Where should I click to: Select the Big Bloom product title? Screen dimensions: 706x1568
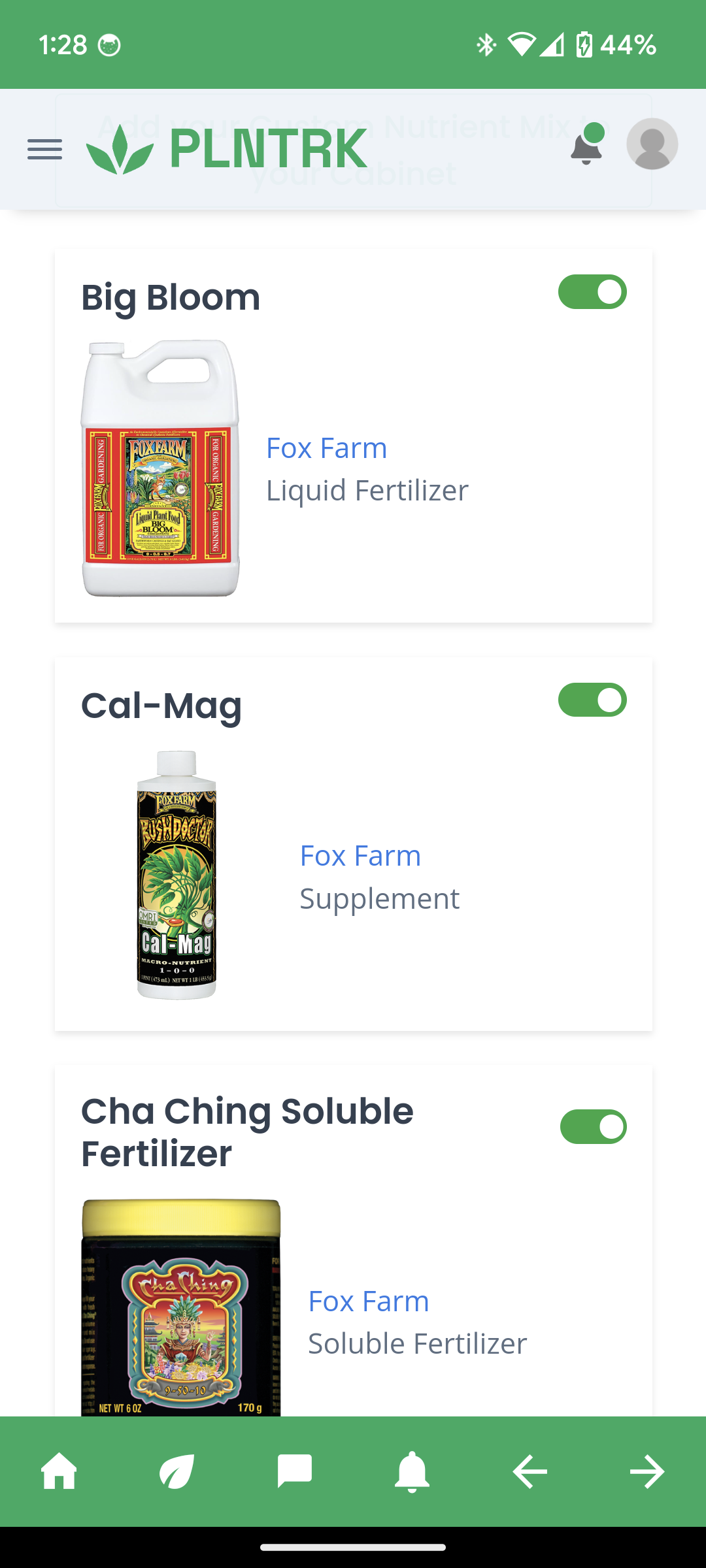coord(171,296)
